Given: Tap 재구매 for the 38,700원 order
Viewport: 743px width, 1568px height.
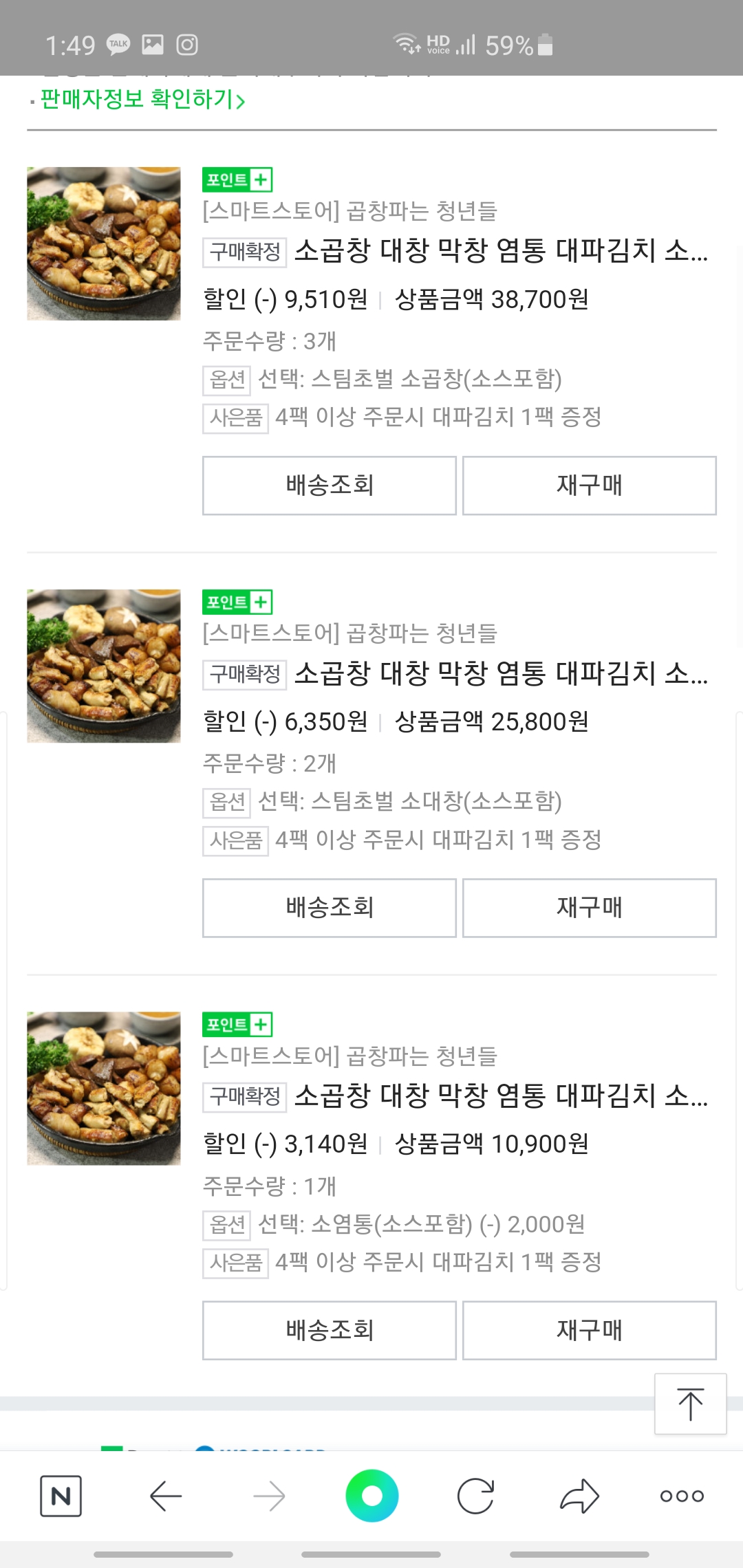Looking at the screenshot, I should (589, 486).
